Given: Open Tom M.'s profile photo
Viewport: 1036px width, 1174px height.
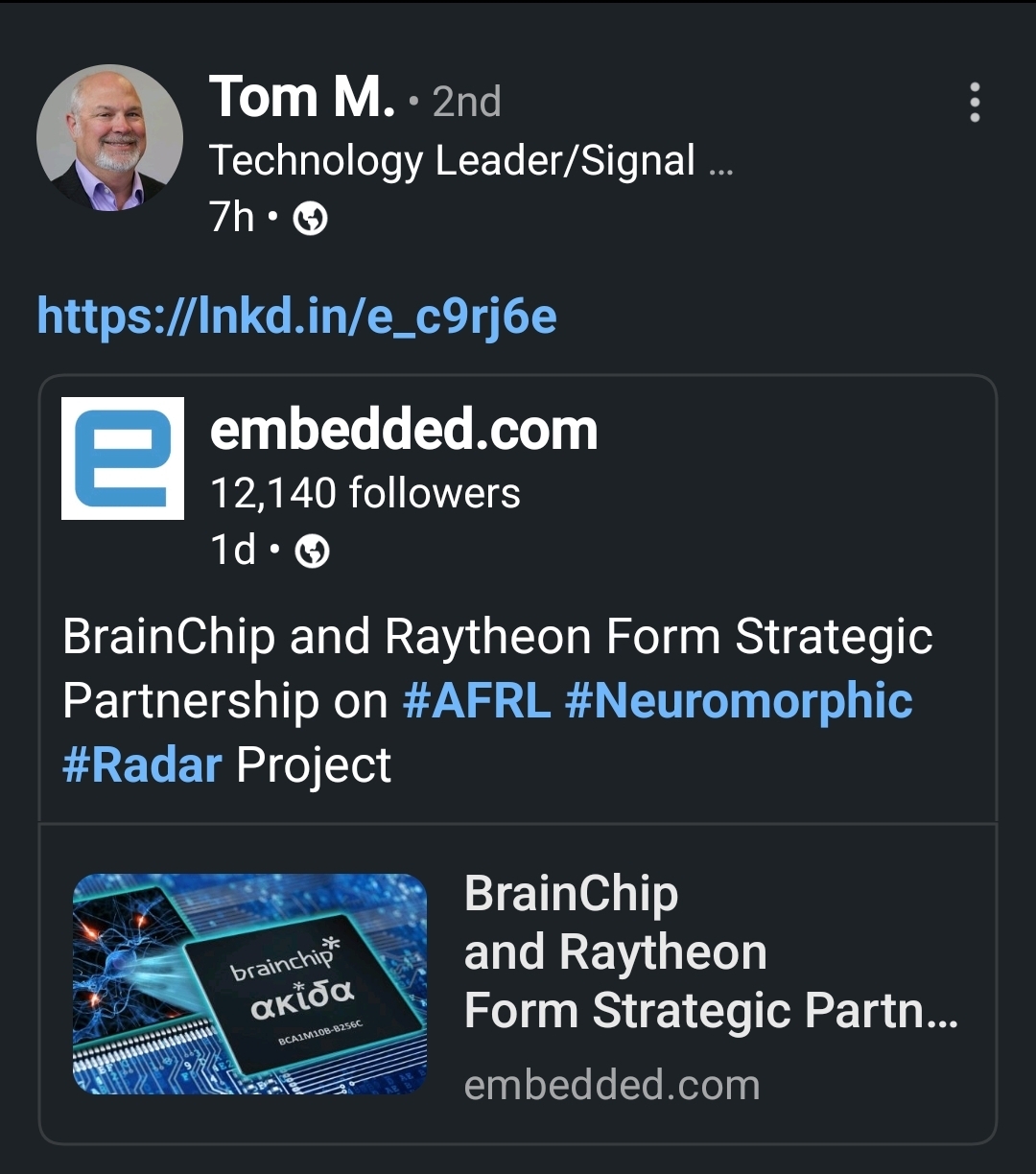Looking at the screenshot, I should point(109,138).
